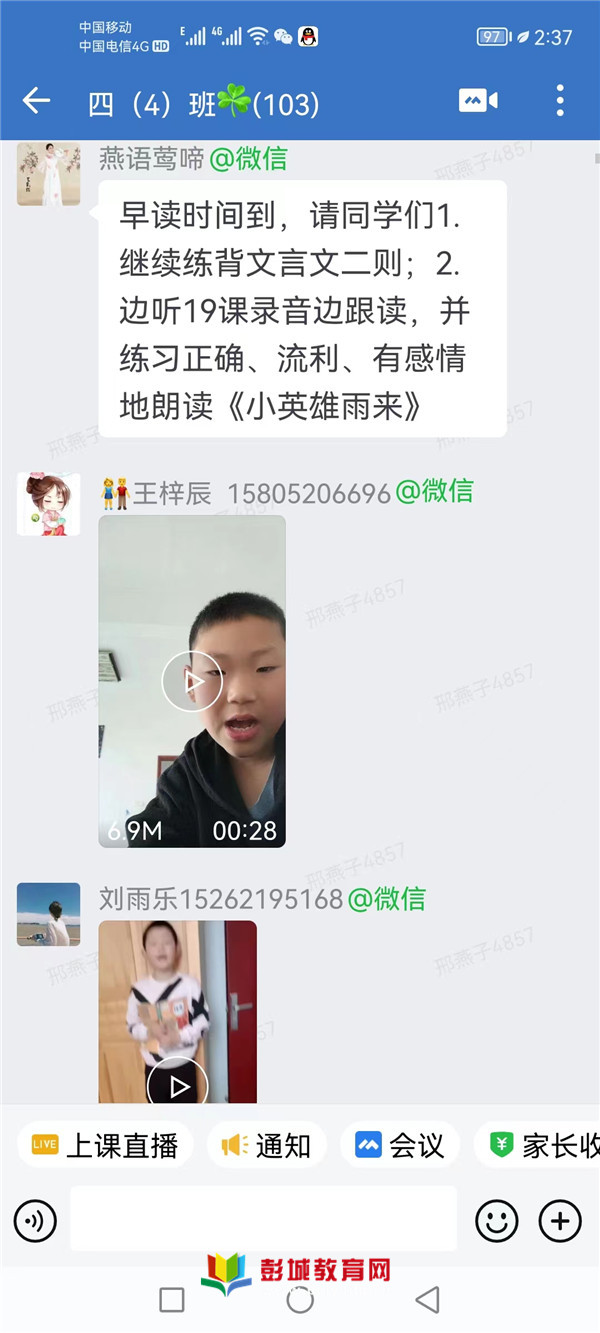Focus the message text field
The height and width of the screenshot is (1333, 600).
click(x=263, y=1219)
